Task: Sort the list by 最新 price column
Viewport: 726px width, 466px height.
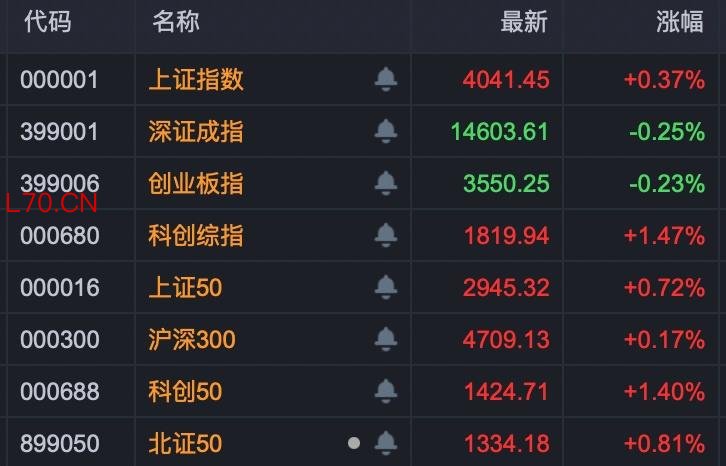Action: tap(524, 24)
